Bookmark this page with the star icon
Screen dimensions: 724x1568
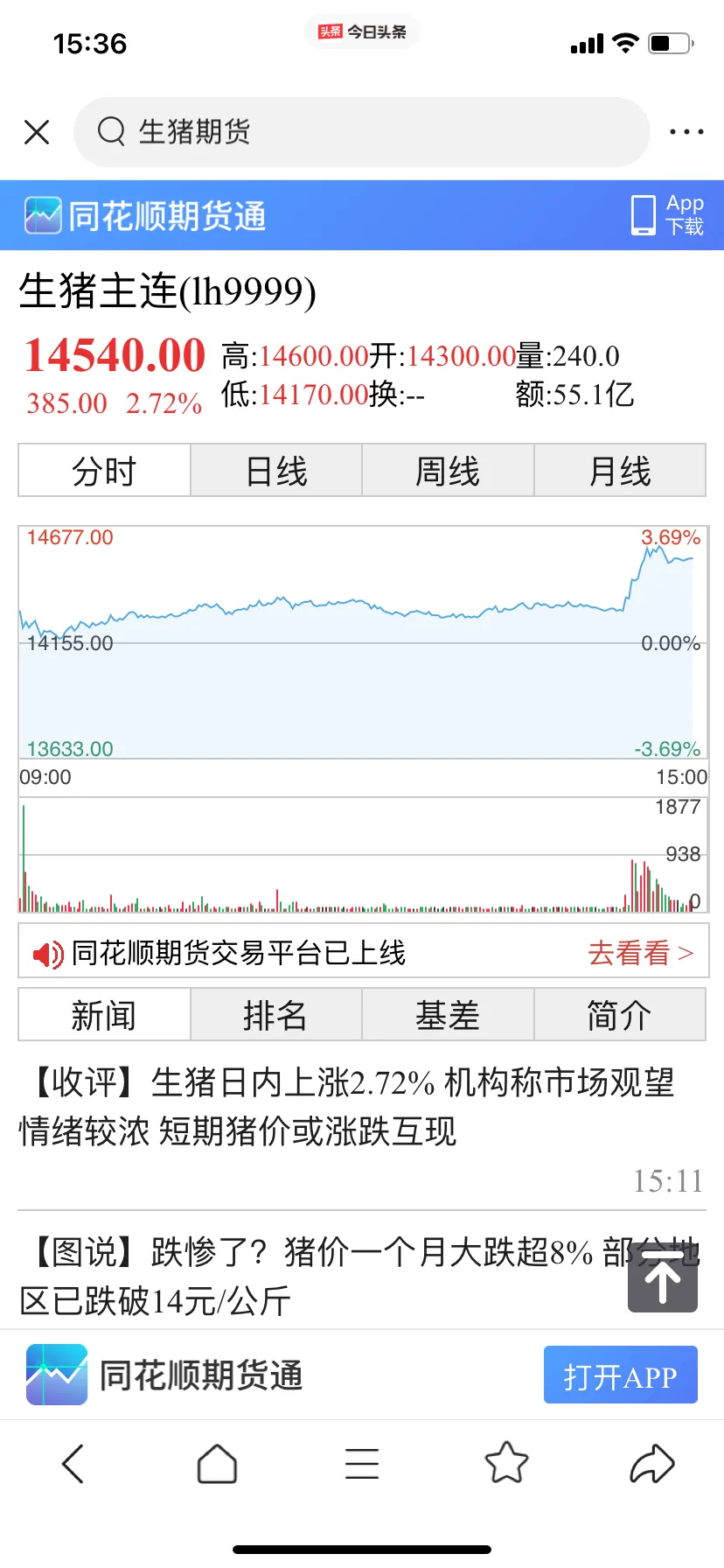[506, 1463]
